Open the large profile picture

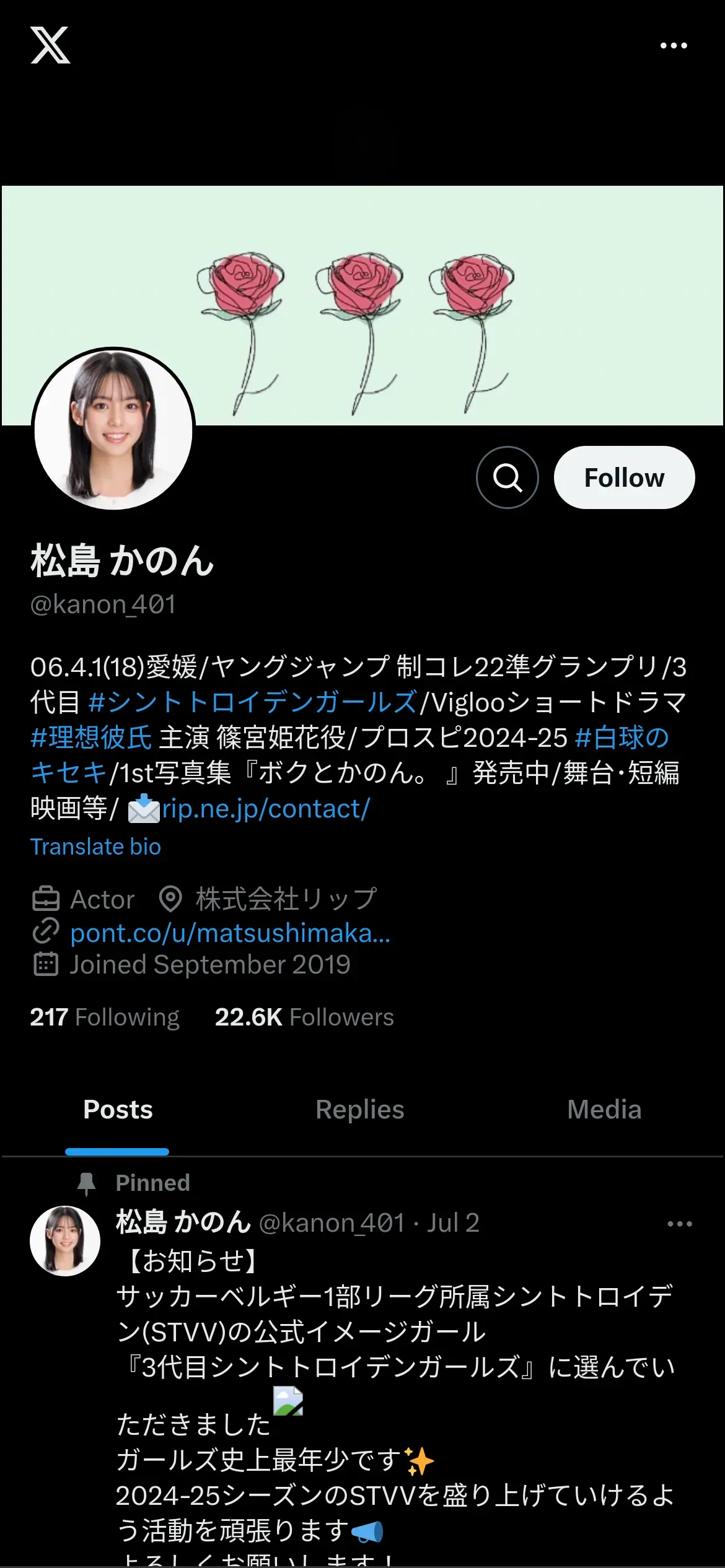coord(113,429)
